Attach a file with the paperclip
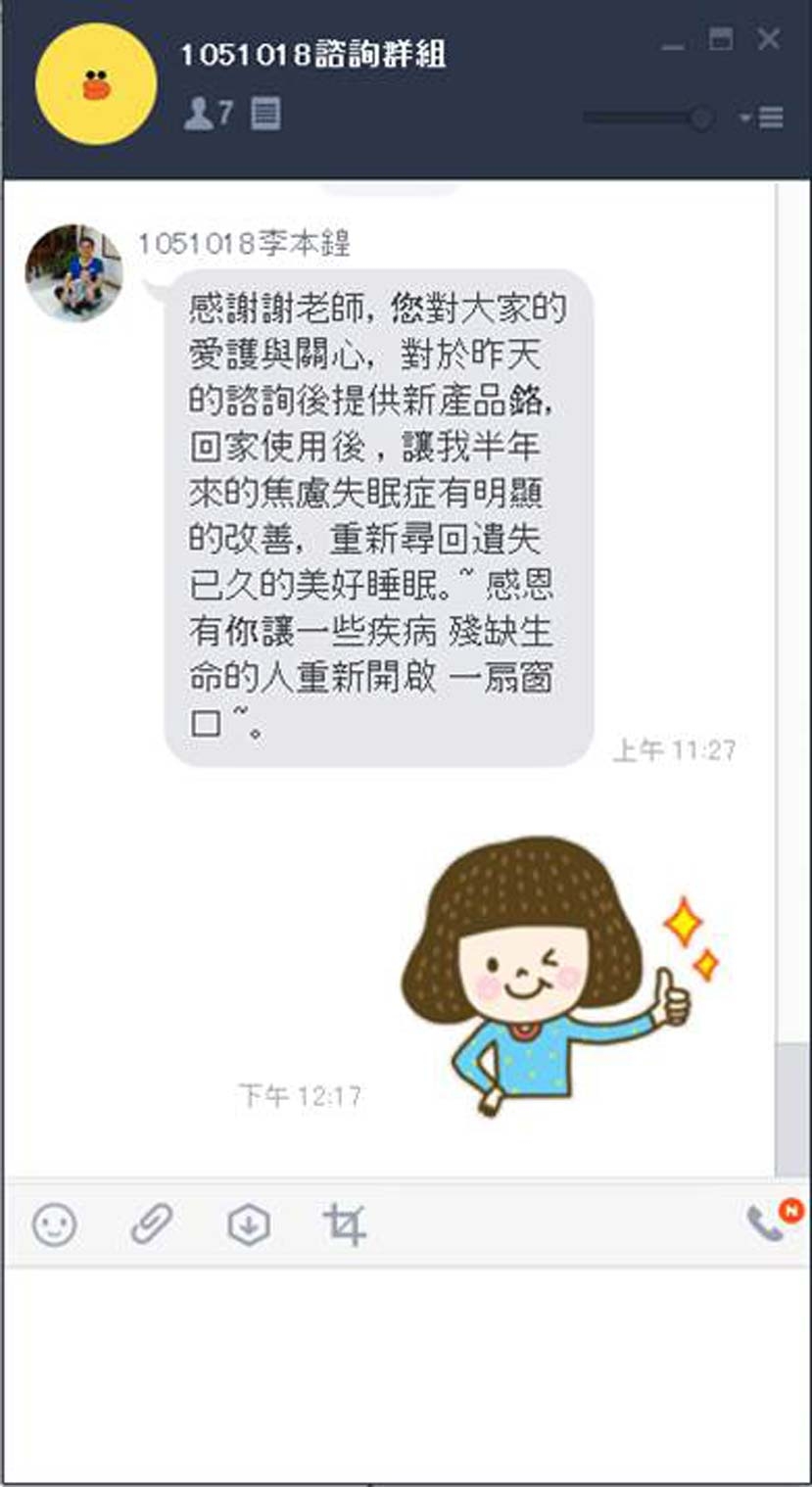The image size is (812, 1487). tap(152, 1224)
